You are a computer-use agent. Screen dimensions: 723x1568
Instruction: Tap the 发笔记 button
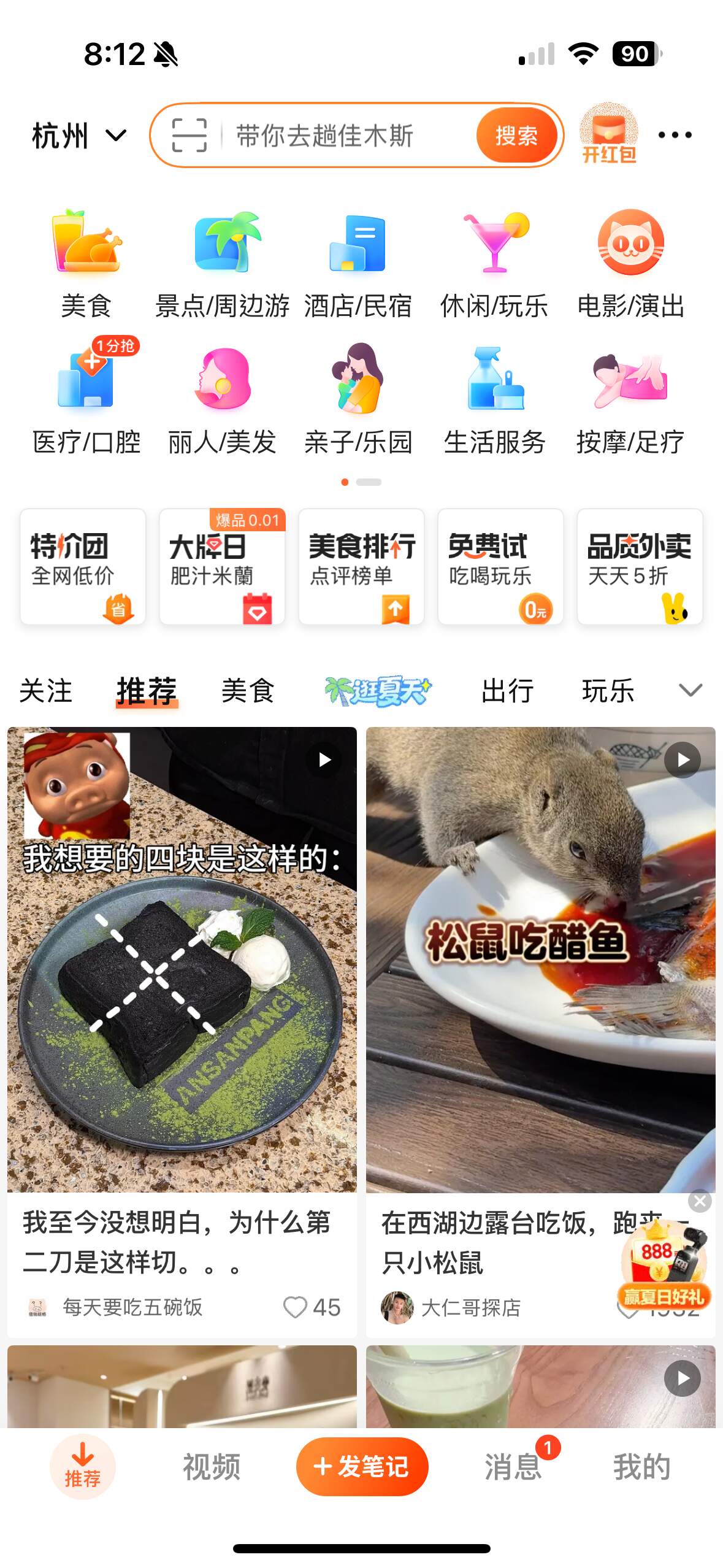362,1467
